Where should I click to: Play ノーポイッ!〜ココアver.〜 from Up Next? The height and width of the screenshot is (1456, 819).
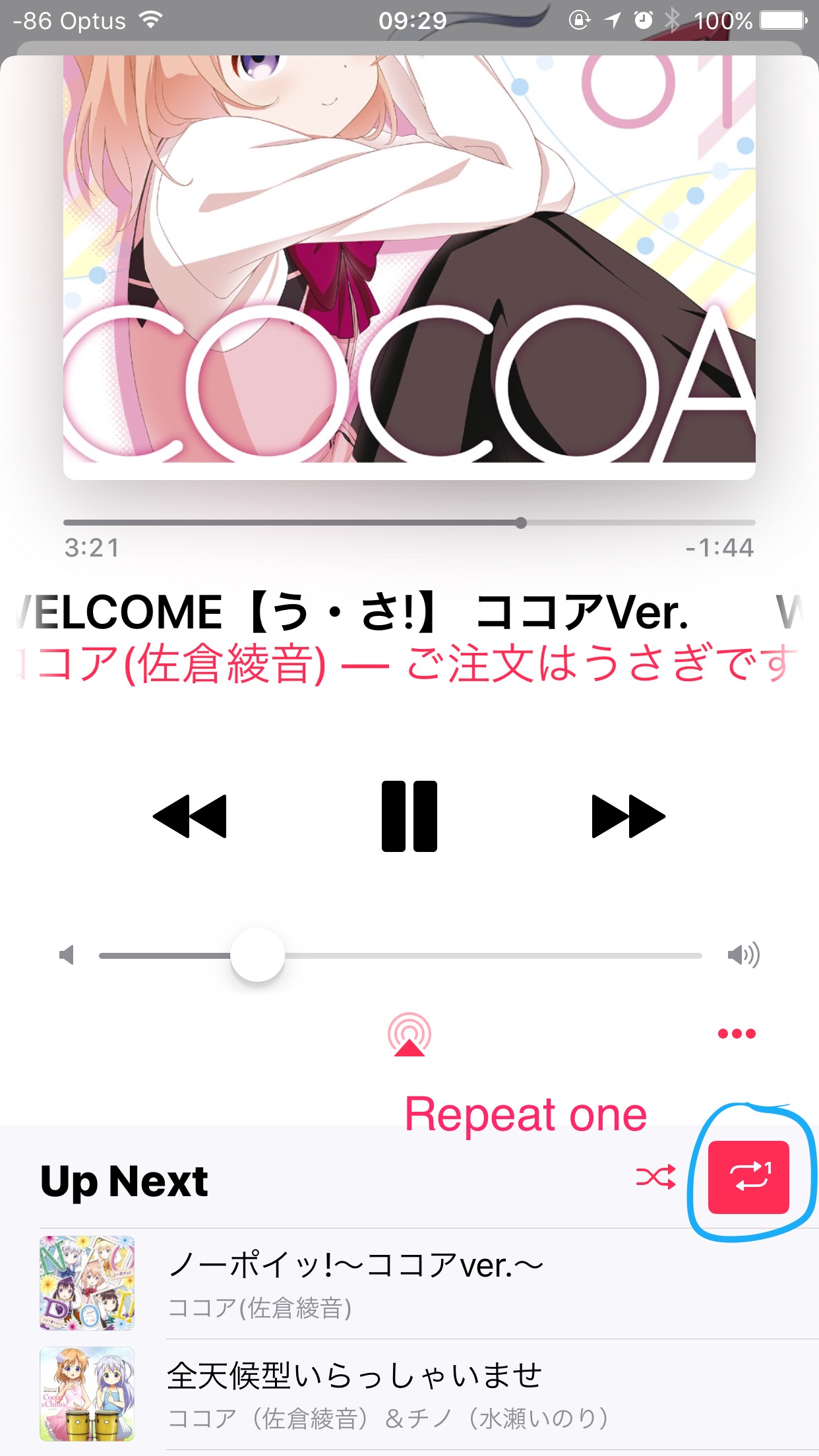click(356, 1283)
